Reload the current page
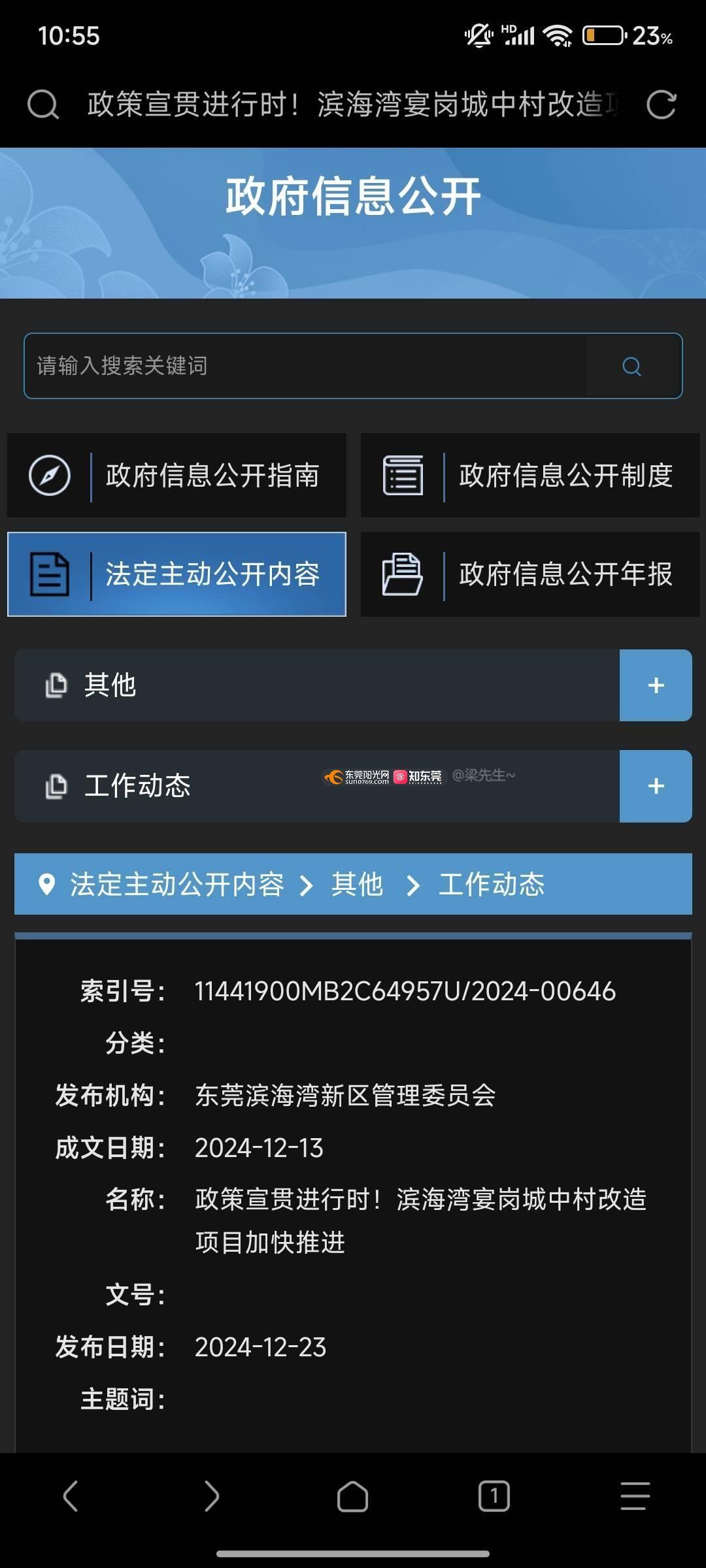The image size is (706, 1568). click(x=661, y=105)
